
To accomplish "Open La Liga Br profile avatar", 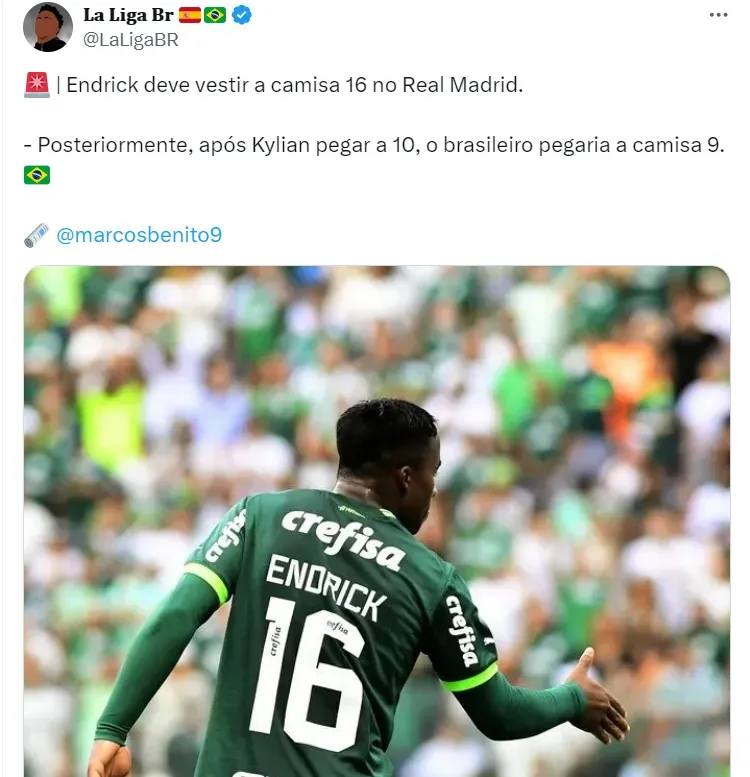I will pos(47,27).
